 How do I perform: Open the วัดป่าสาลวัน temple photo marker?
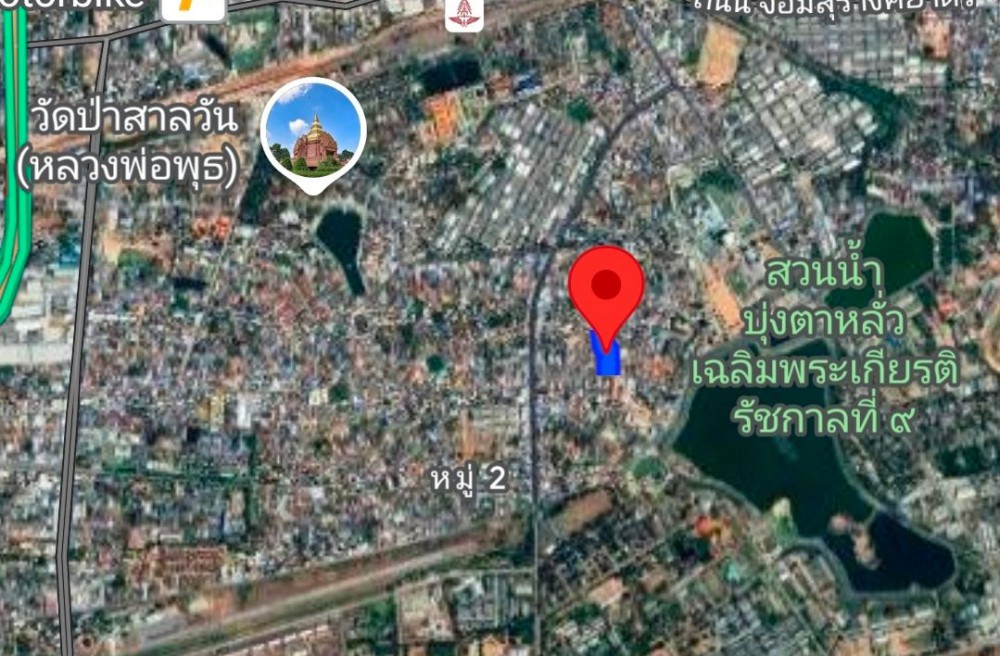pyautogui.click(x=313, y=131)
